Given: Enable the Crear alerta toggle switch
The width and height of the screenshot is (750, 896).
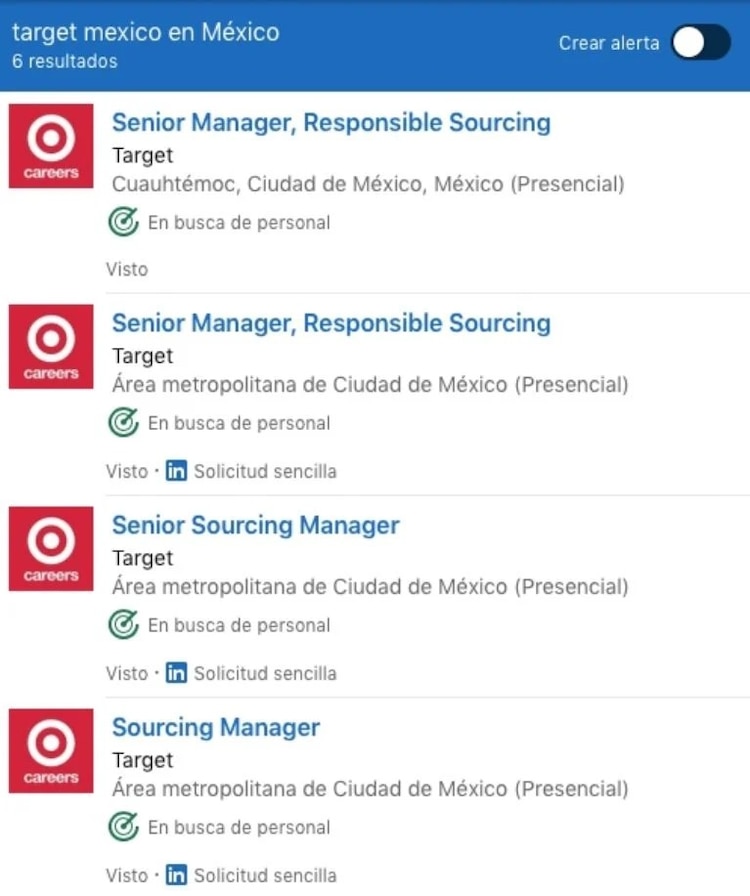Looking at the screenshot, I should pyautogui.click(x=698, y=43).
